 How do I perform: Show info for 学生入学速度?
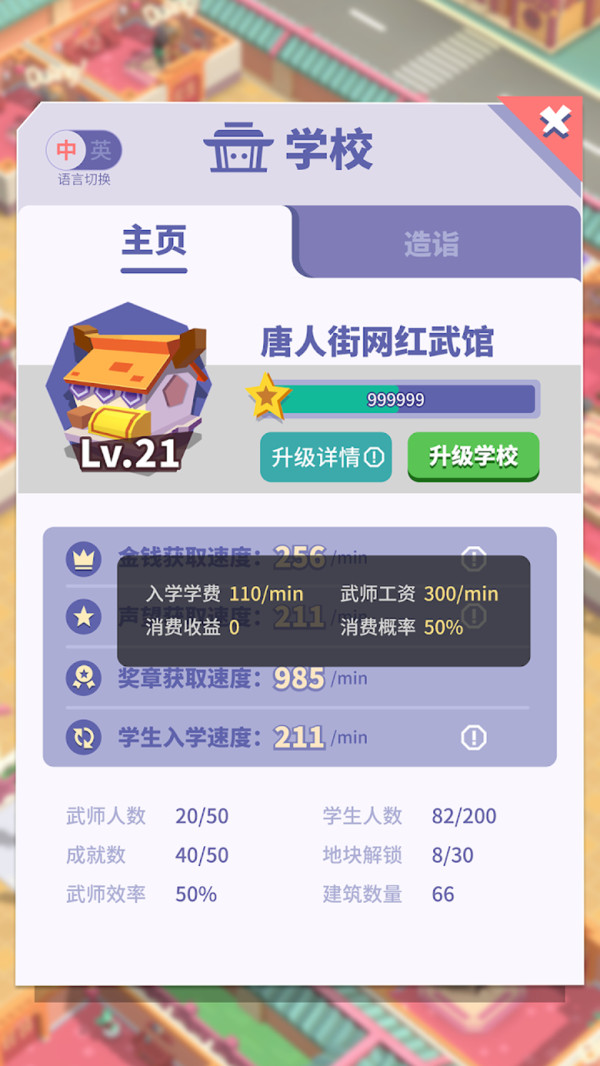(x=473, y=738)
